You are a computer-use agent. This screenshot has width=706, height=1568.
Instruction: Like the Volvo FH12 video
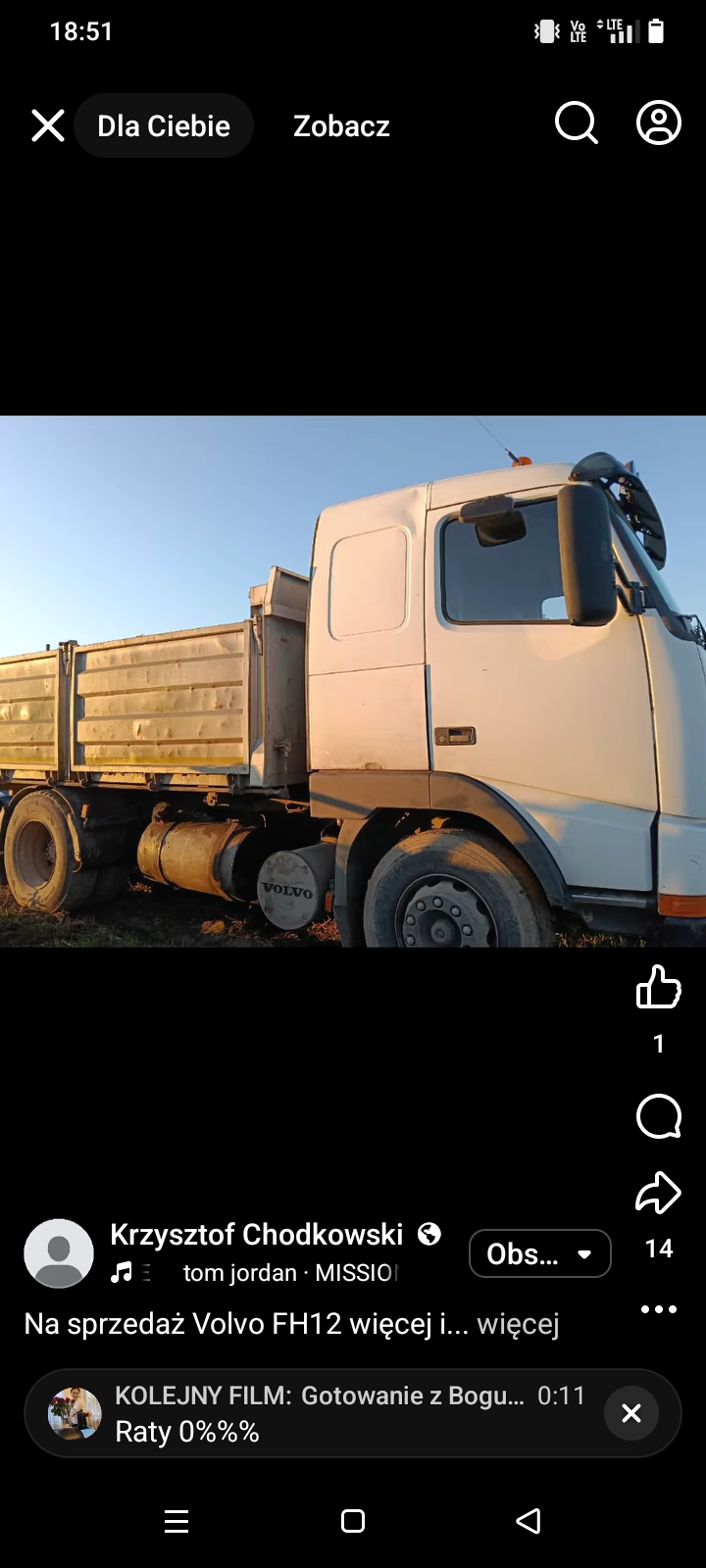pyautogui.click(x=658, y=987)
